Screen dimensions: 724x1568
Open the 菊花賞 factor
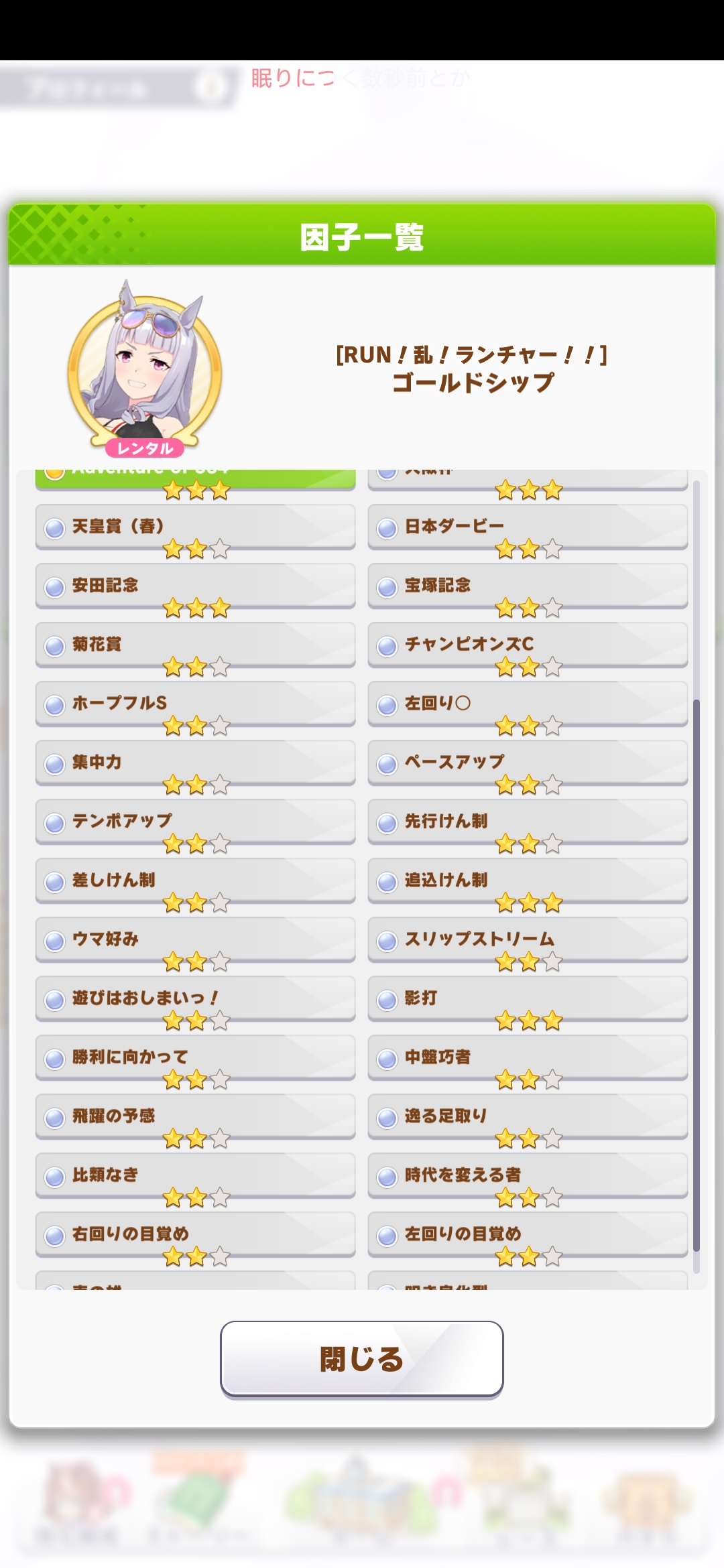195,645
